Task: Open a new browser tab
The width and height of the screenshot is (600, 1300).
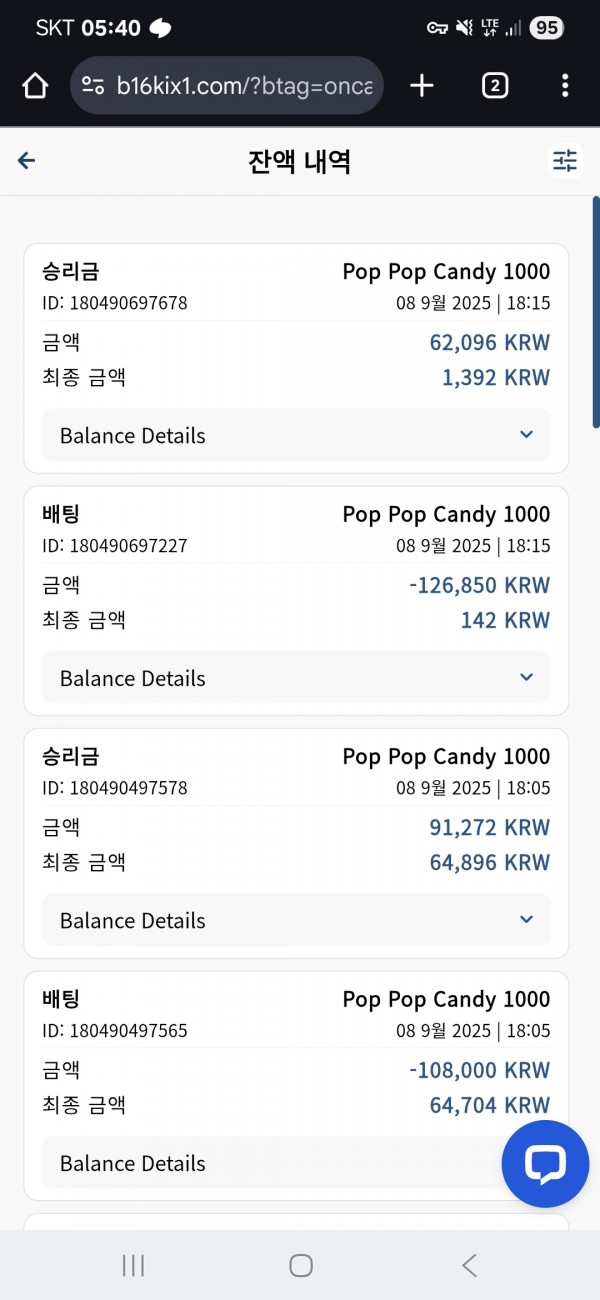Action: (x=422, y=86)
